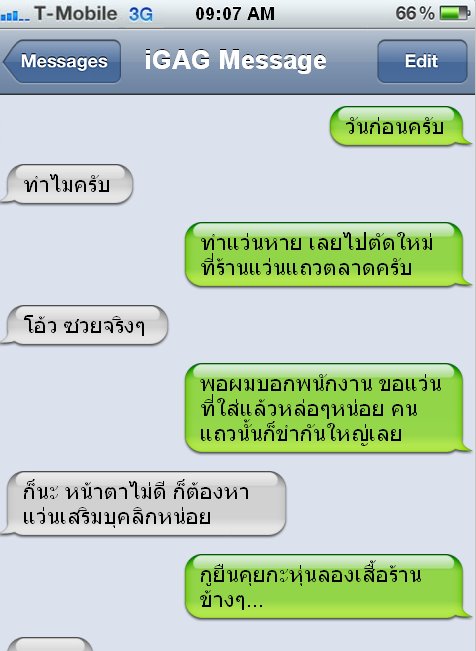Screen dimensions: 476x651
Task: Go back to the Messages list
Action: pos(62,61)
